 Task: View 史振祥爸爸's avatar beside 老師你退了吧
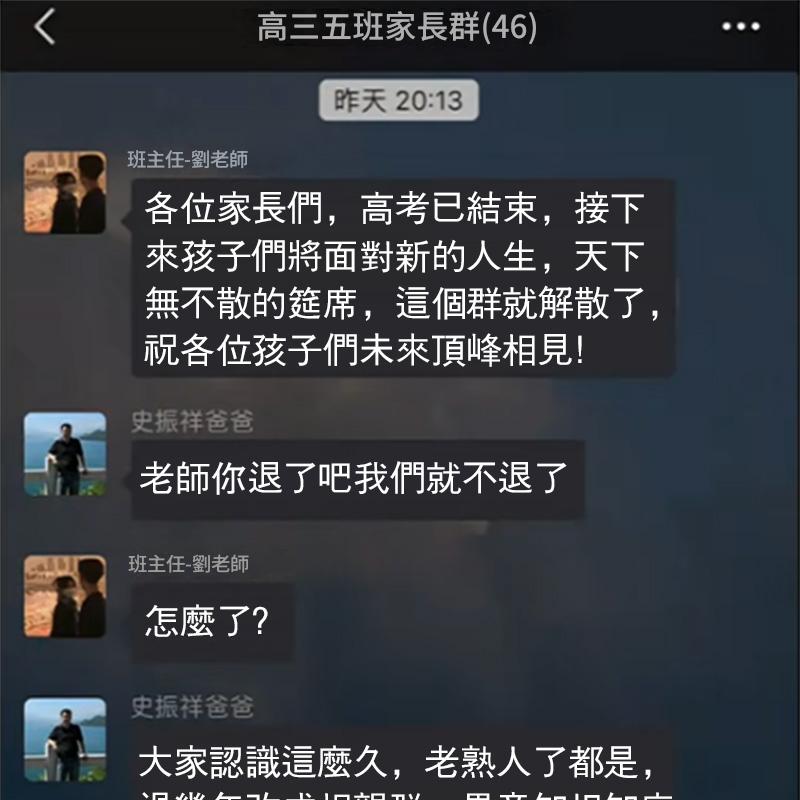(65, 454)
